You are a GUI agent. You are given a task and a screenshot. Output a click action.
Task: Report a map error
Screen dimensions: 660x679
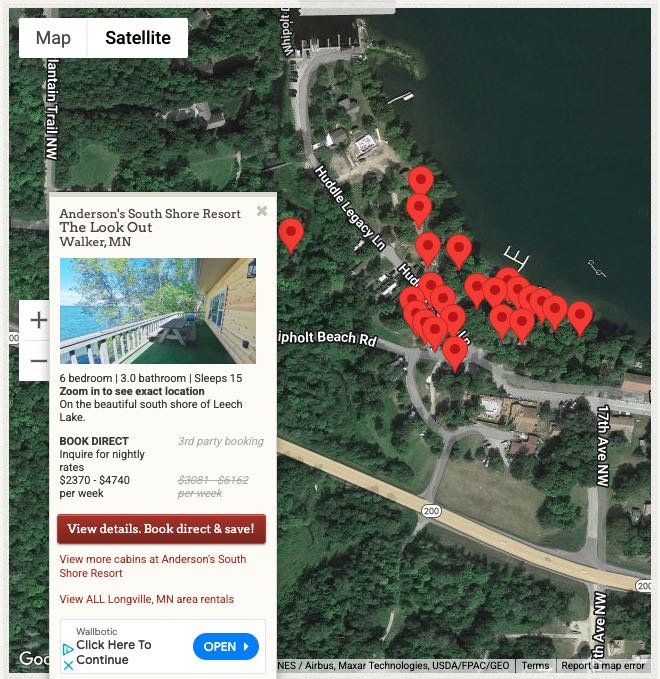pos(602,666)
